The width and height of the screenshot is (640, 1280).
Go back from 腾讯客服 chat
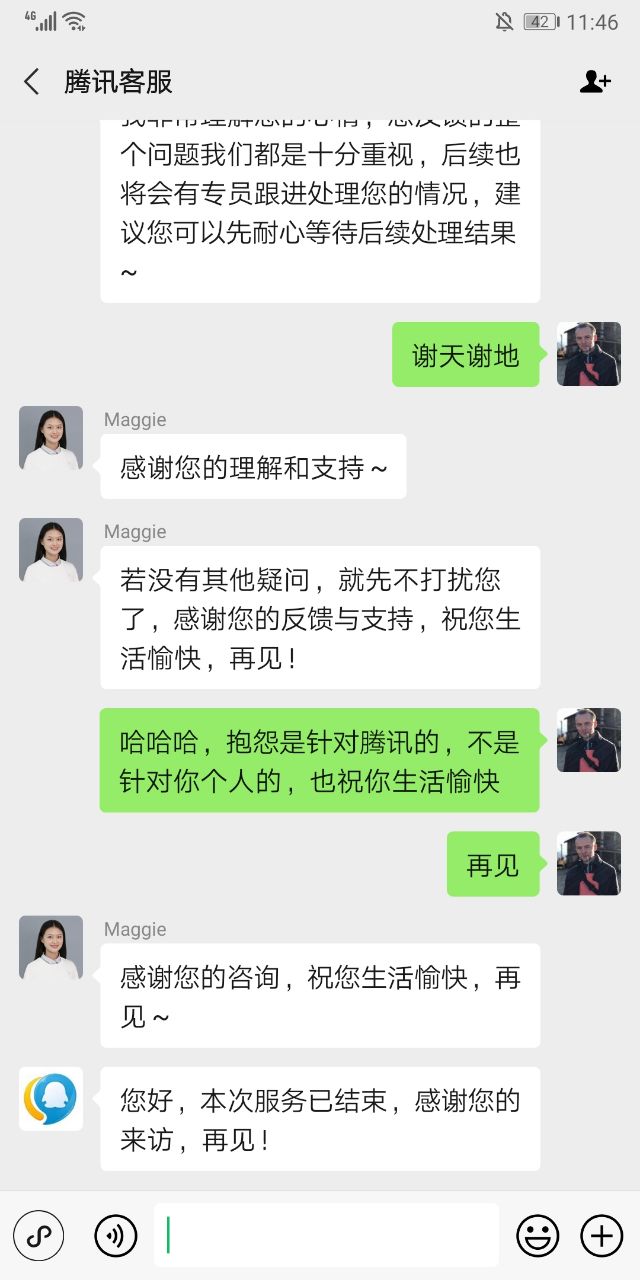pos(32,82)
